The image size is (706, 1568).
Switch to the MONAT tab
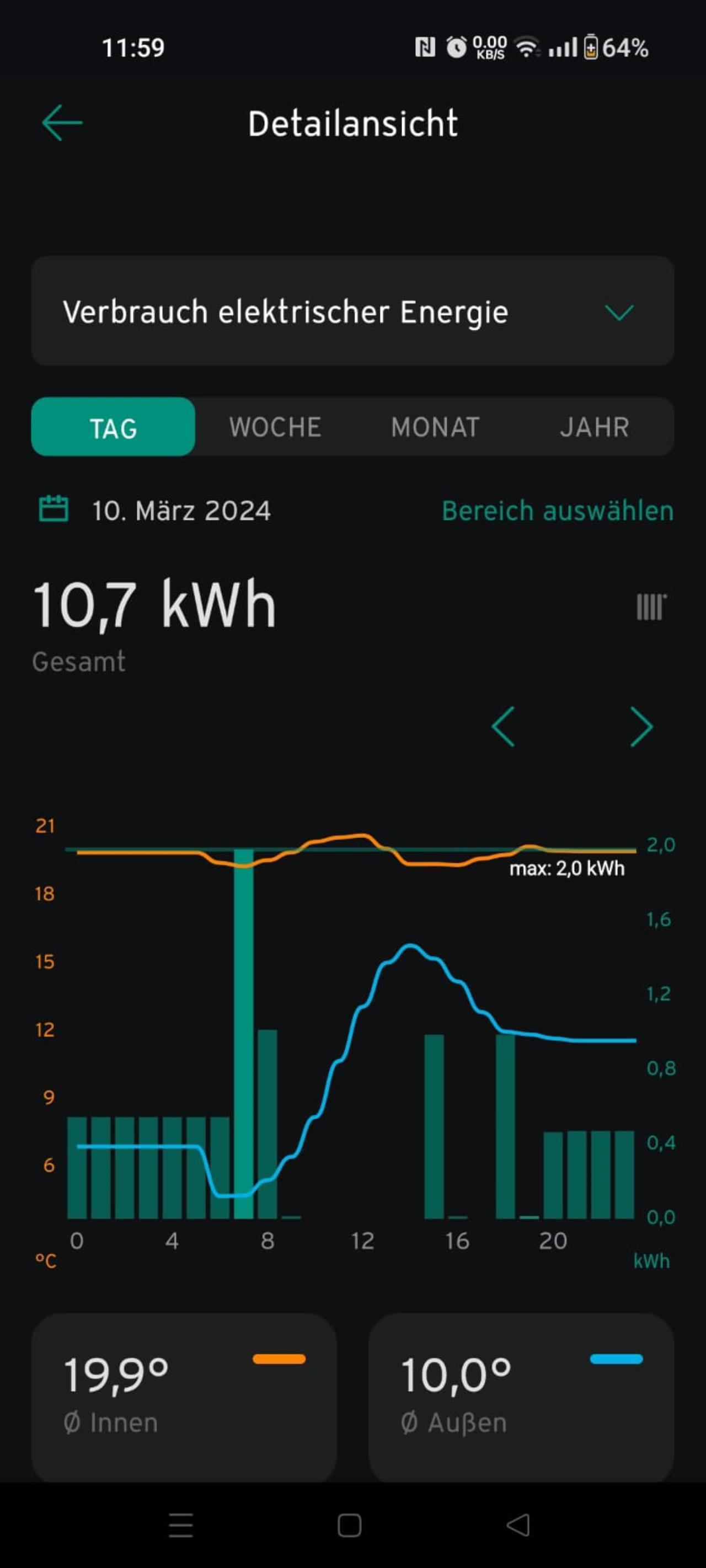point(436,427)
